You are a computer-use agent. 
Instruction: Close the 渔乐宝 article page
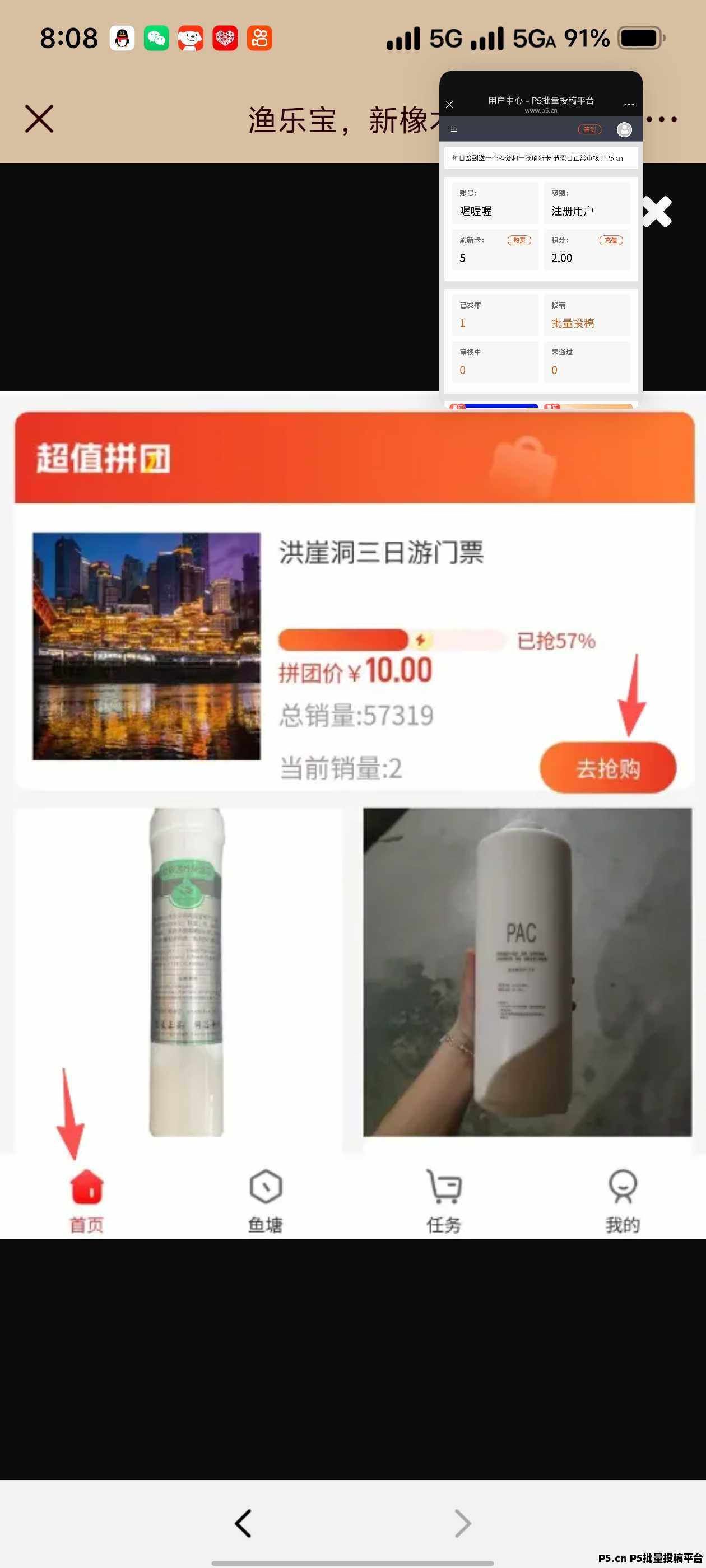tap(39, 119)
